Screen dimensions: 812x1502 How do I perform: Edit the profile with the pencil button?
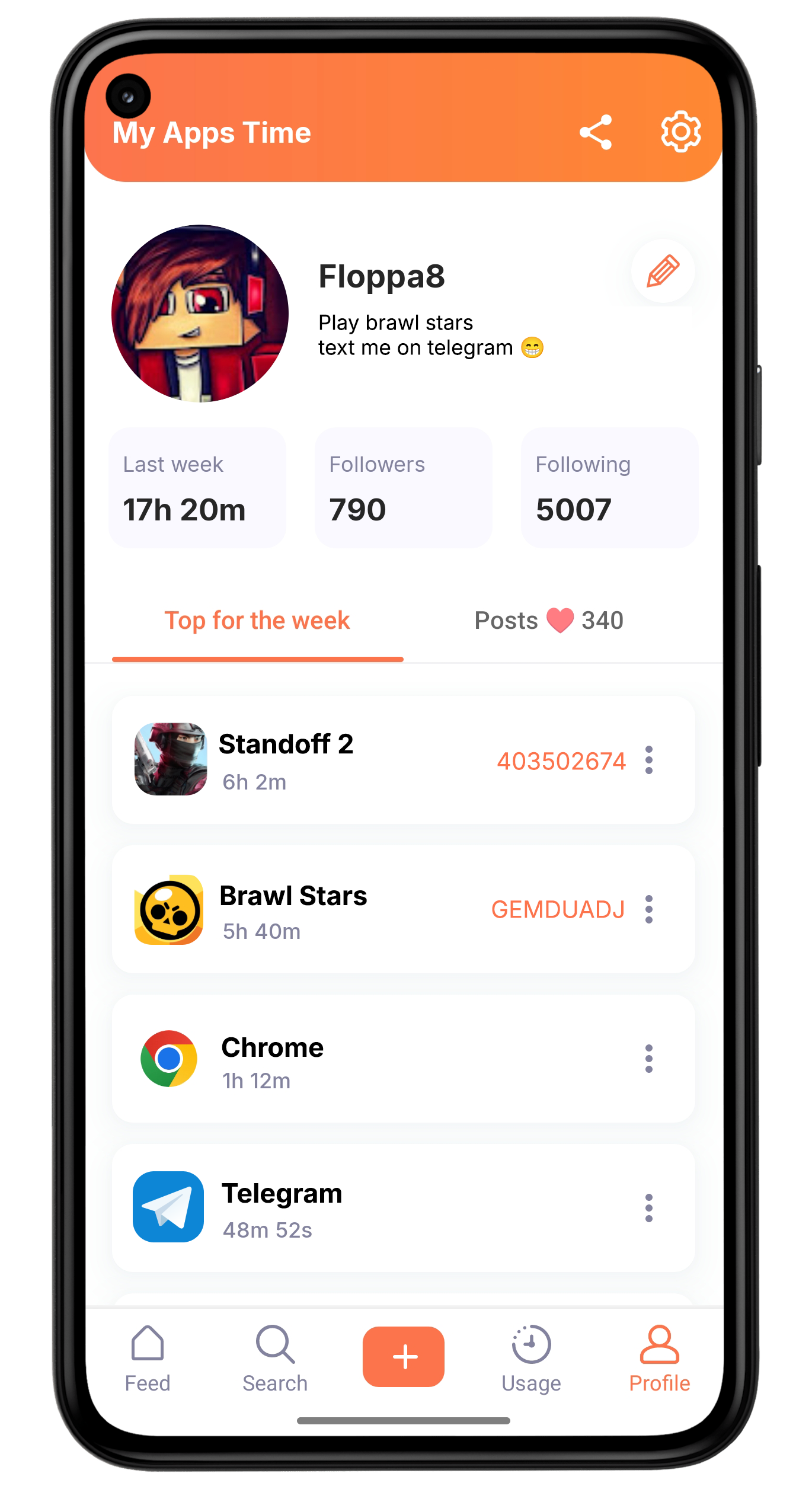tap(663, 271)
